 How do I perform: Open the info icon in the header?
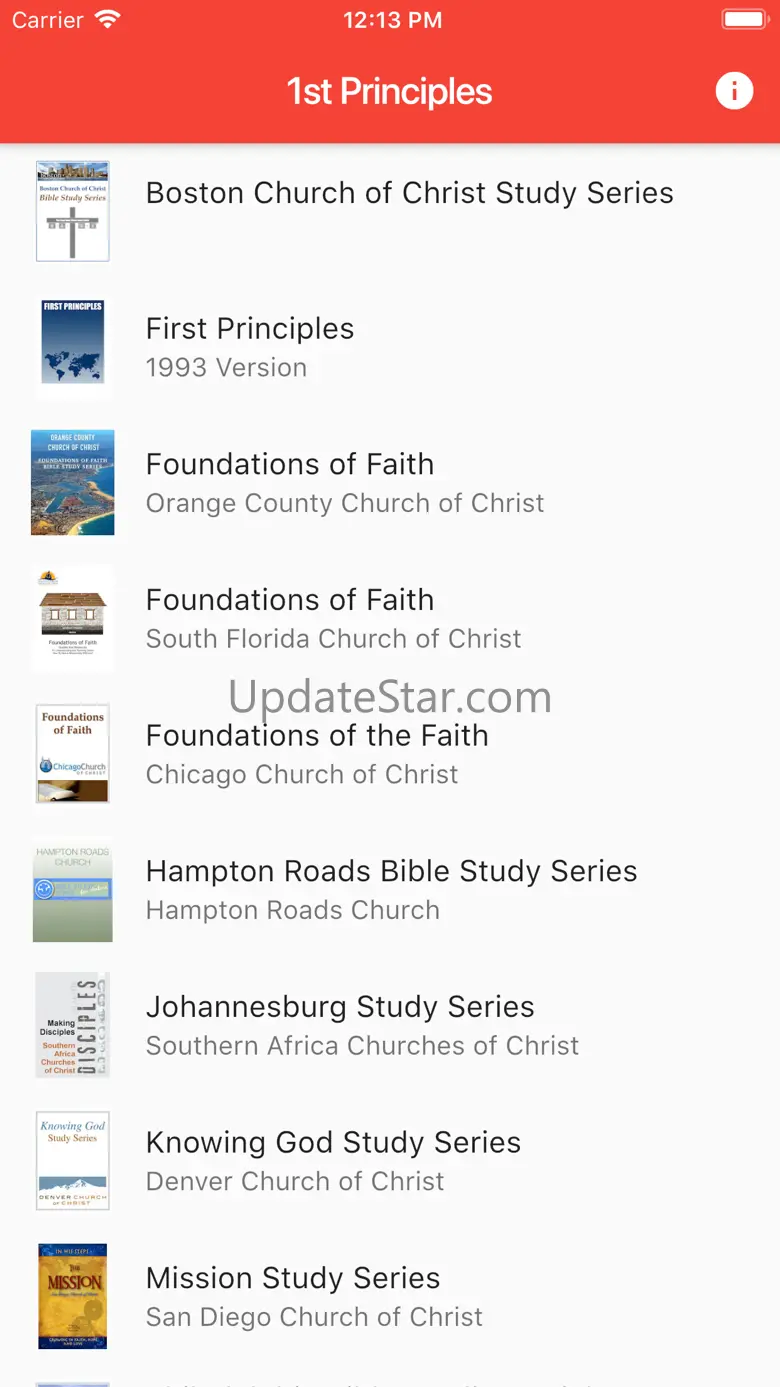click(734, 92)
